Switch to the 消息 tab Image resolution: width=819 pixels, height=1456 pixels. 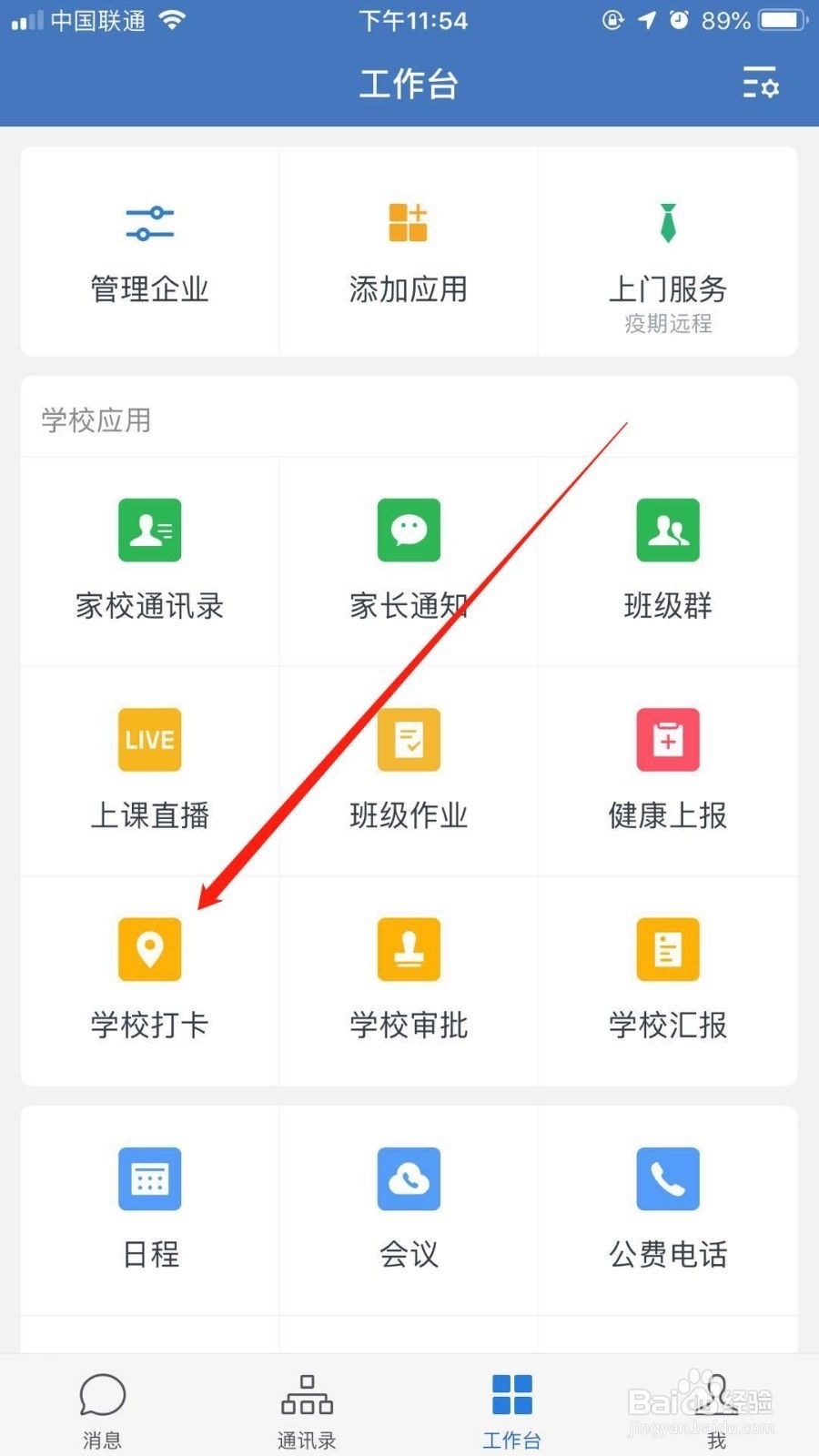[x=102, y=1410]
